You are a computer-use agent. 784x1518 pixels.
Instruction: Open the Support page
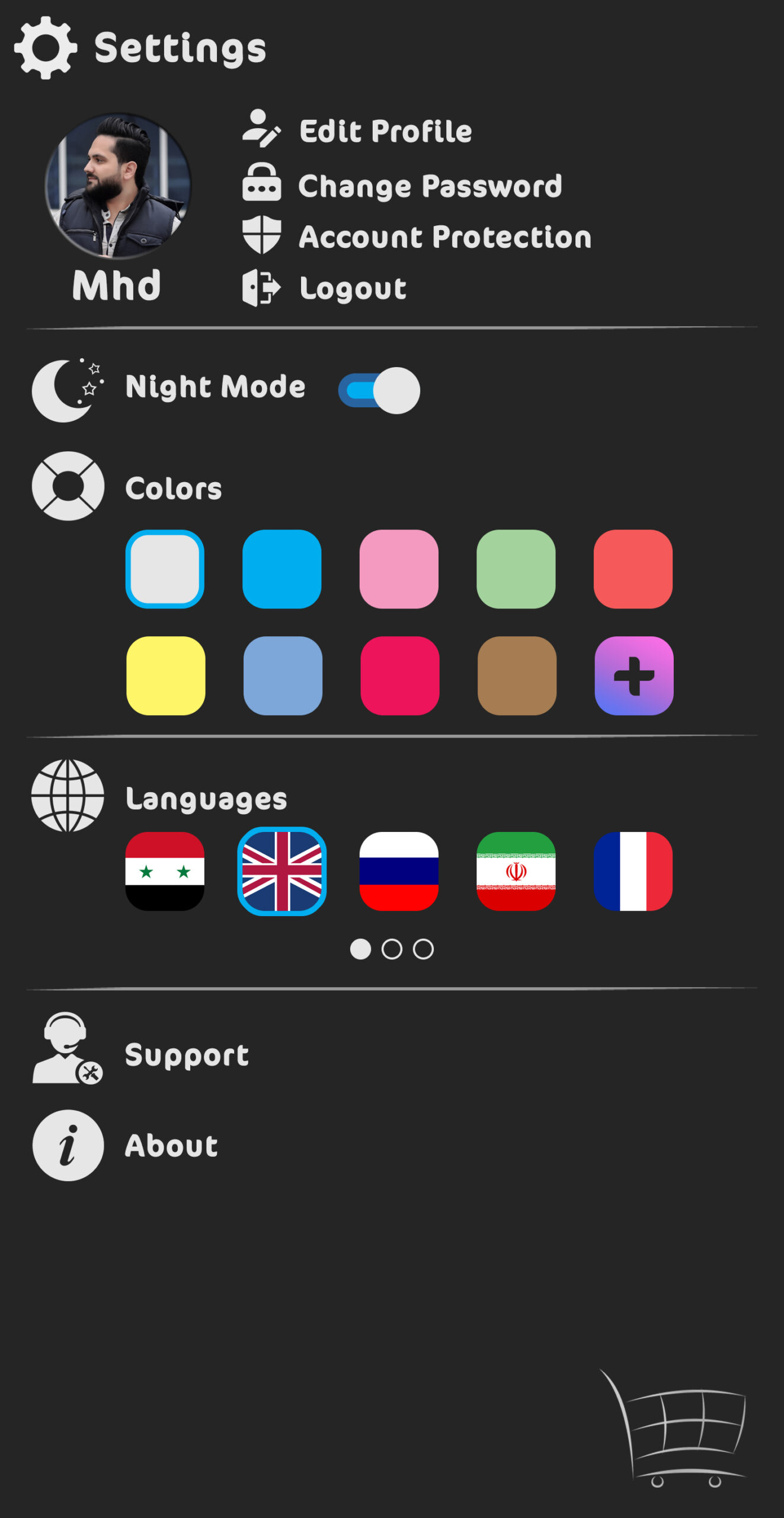pyautogui.click(x=186, y=1055)
